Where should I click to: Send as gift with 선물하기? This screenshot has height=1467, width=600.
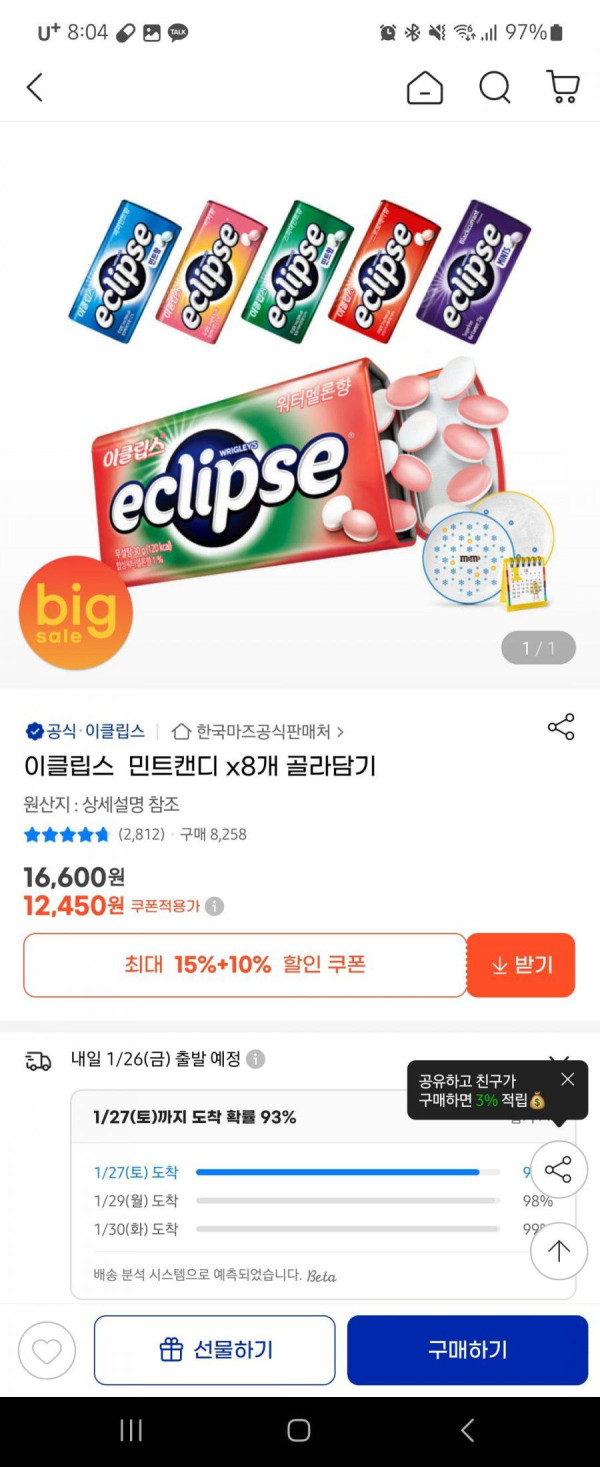214,1350
